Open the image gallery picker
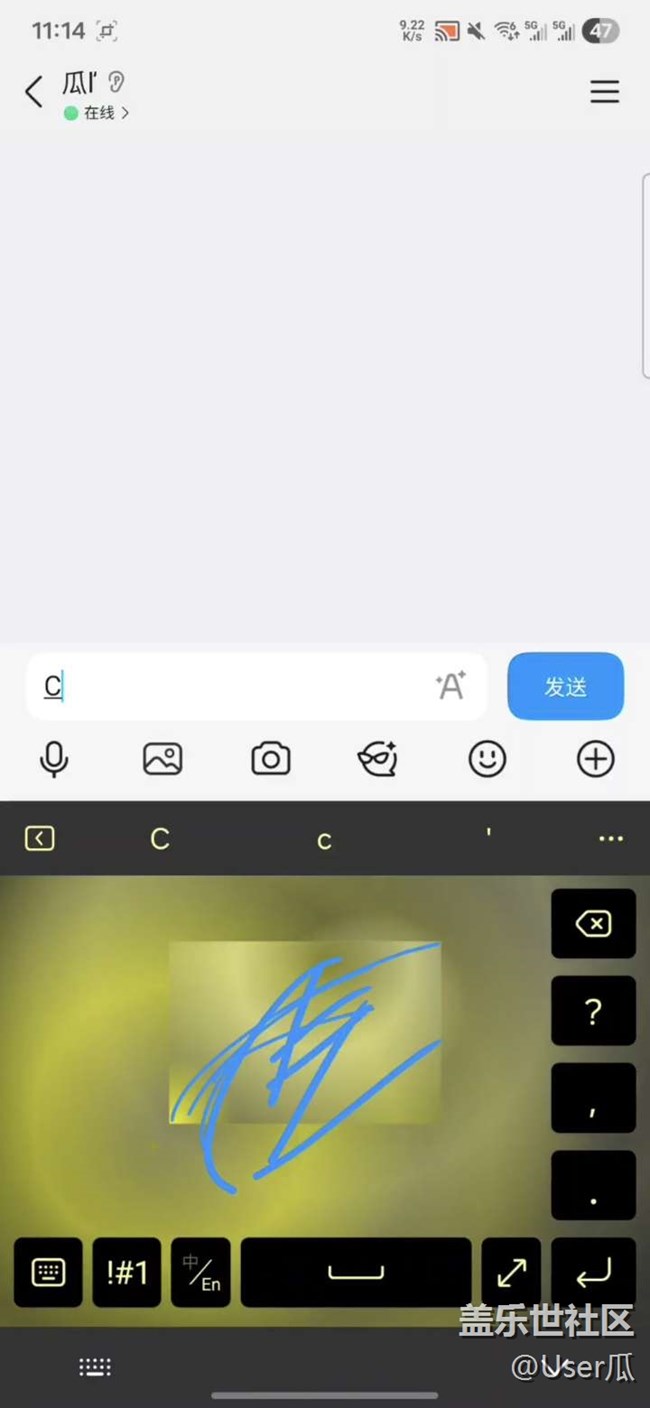Screen dimensions: 650x1408 (x=162, y=760)
